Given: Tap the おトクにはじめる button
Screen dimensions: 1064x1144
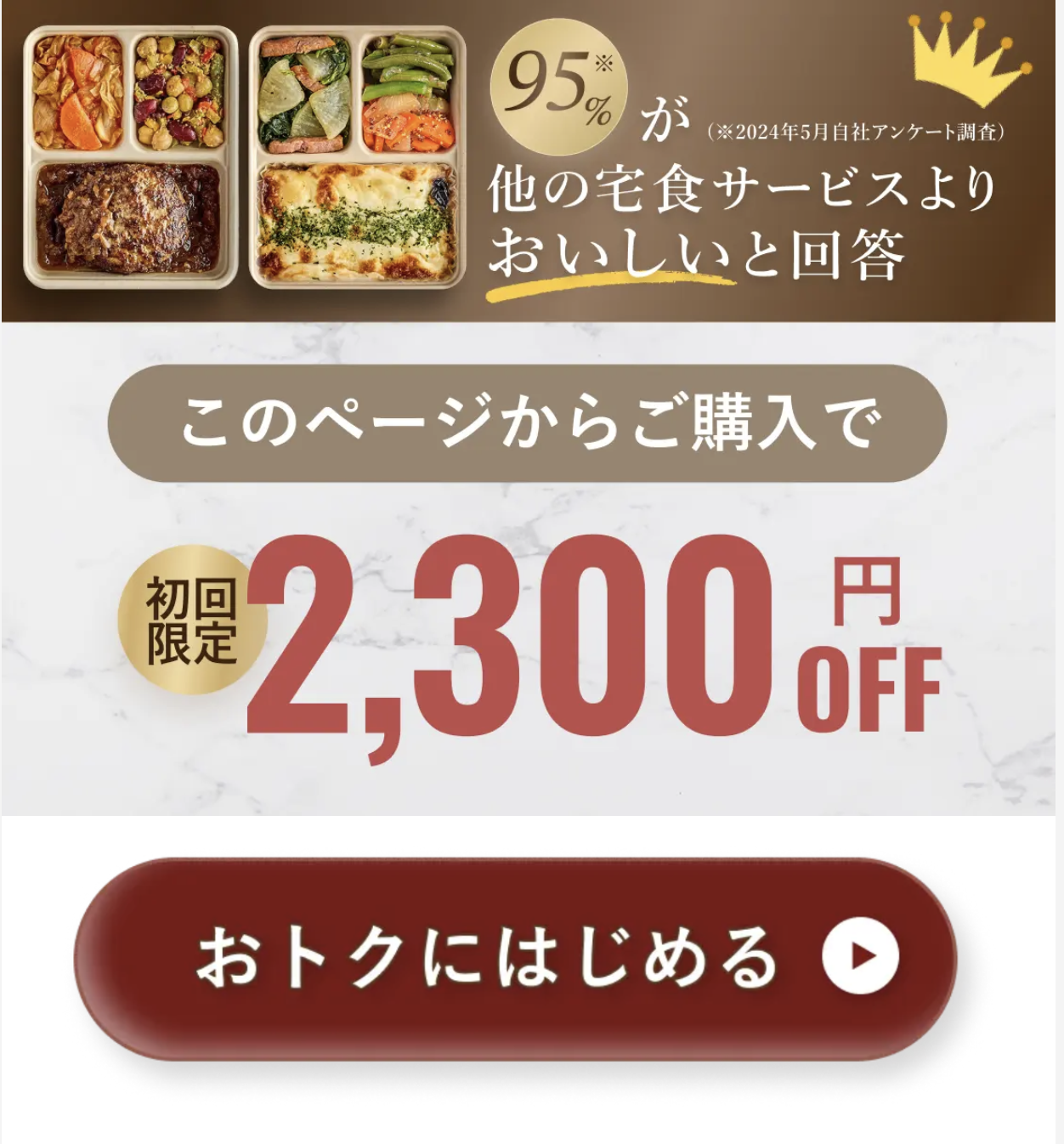Looking at the screenshot, I should tap(515, 958).
